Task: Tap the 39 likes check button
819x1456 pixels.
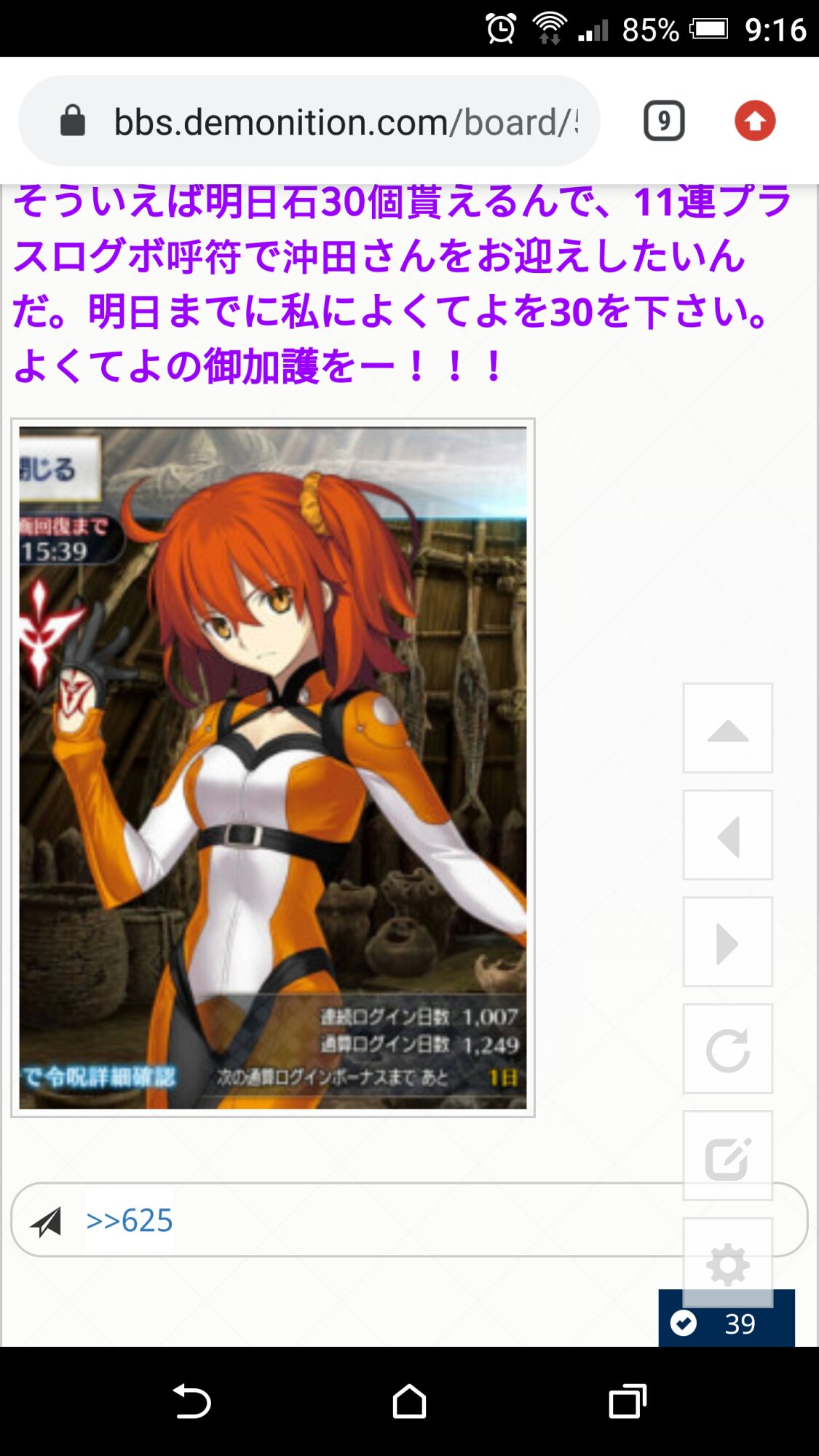Action: 726,1324
